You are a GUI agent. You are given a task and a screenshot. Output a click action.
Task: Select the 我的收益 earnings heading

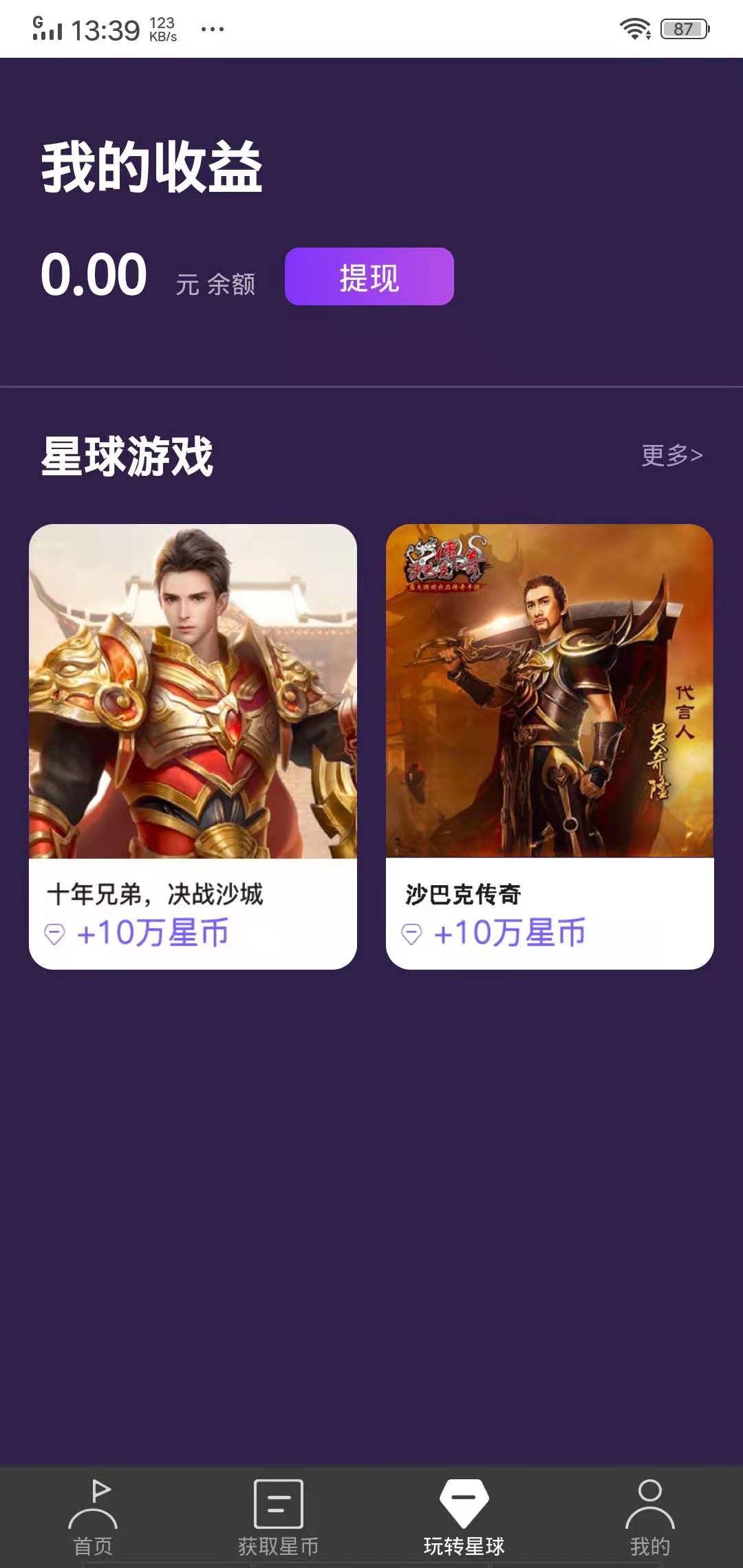pyautogui.click(x=153, y=165)
